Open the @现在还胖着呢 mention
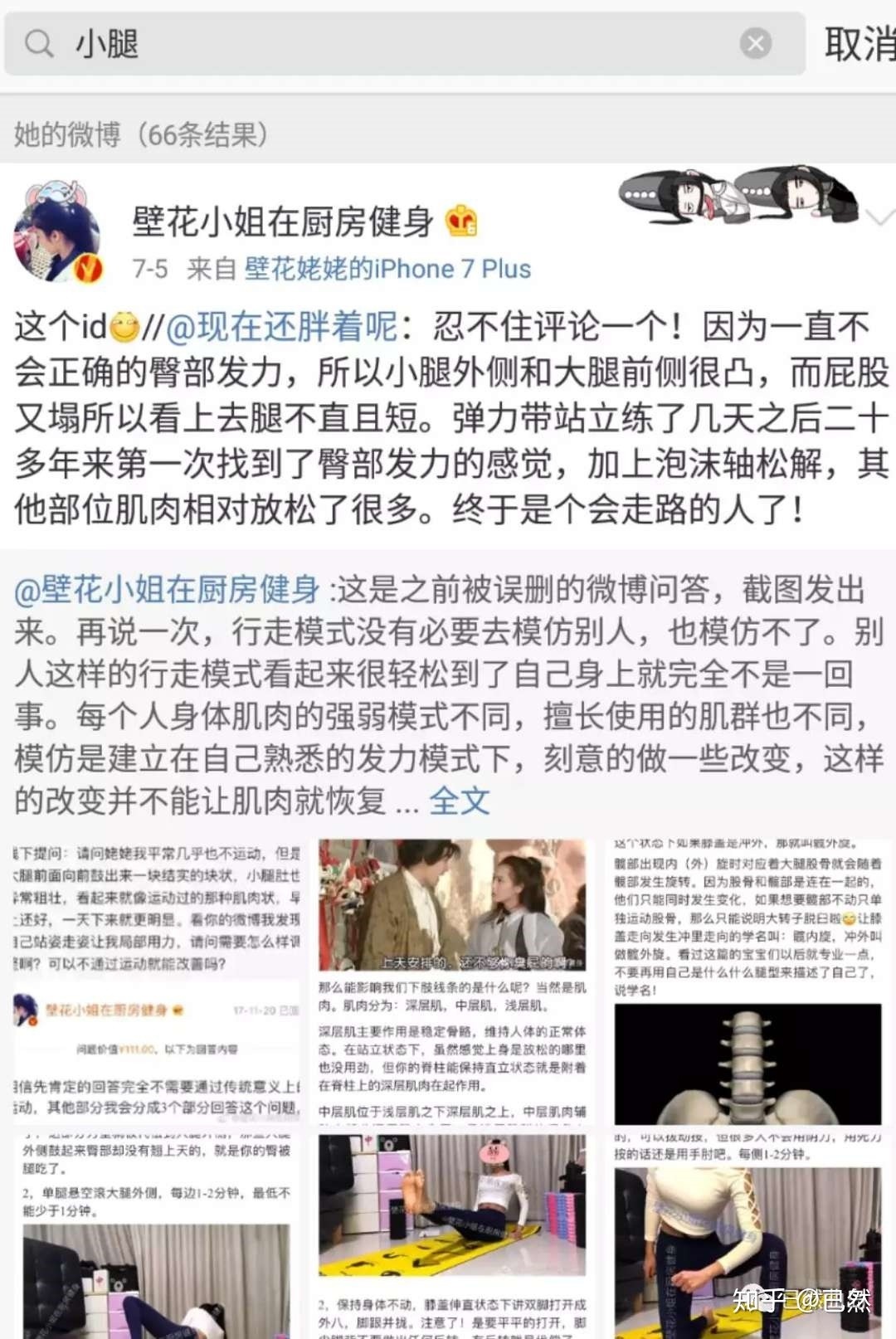 click(x=282, y=327)
